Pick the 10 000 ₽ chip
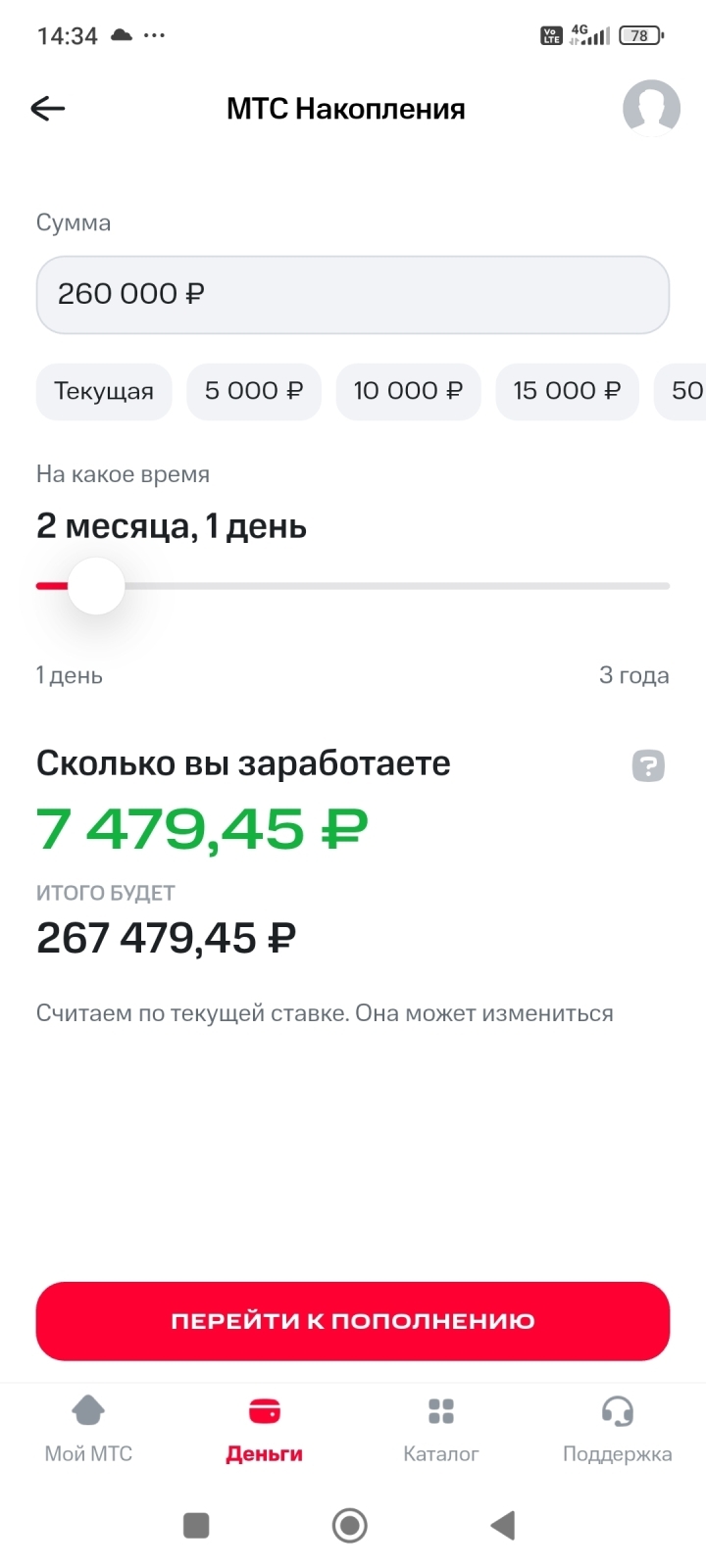 click(408, 391)
